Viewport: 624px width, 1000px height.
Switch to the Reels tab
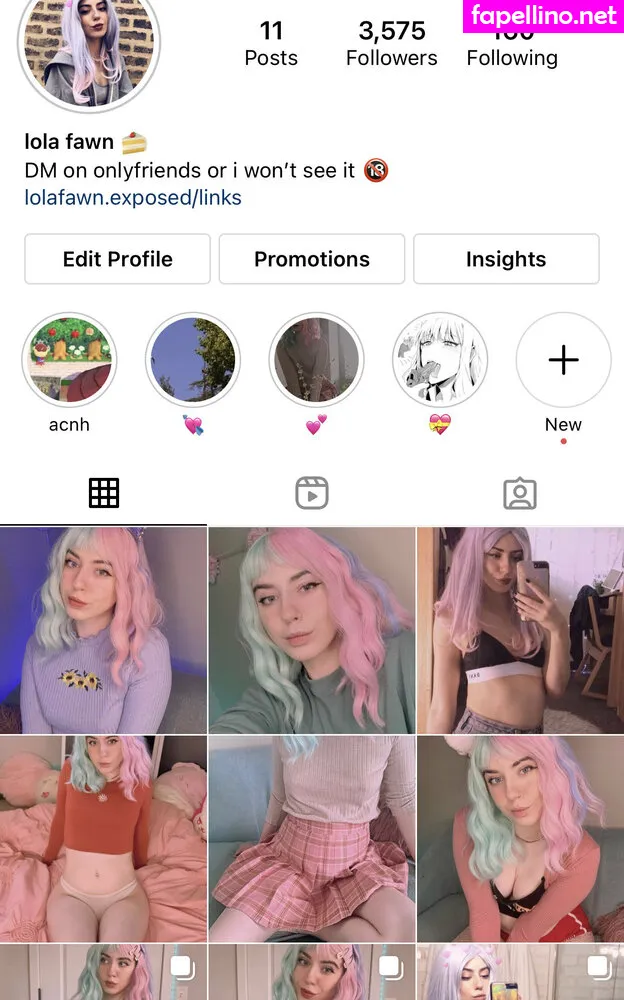click(312, 493)
